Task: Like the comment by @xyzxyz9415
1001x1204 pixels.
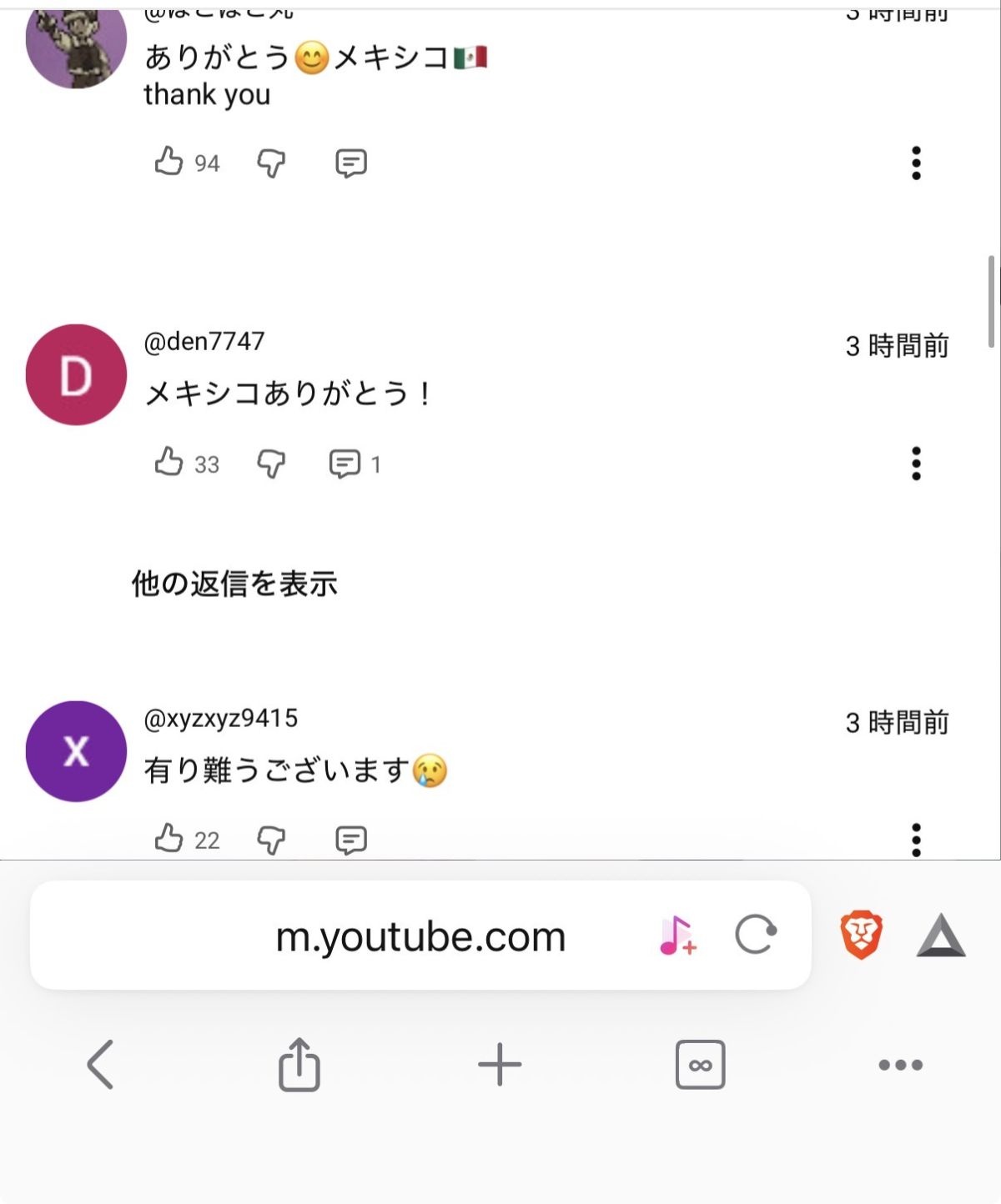Action: pos(169,839)
